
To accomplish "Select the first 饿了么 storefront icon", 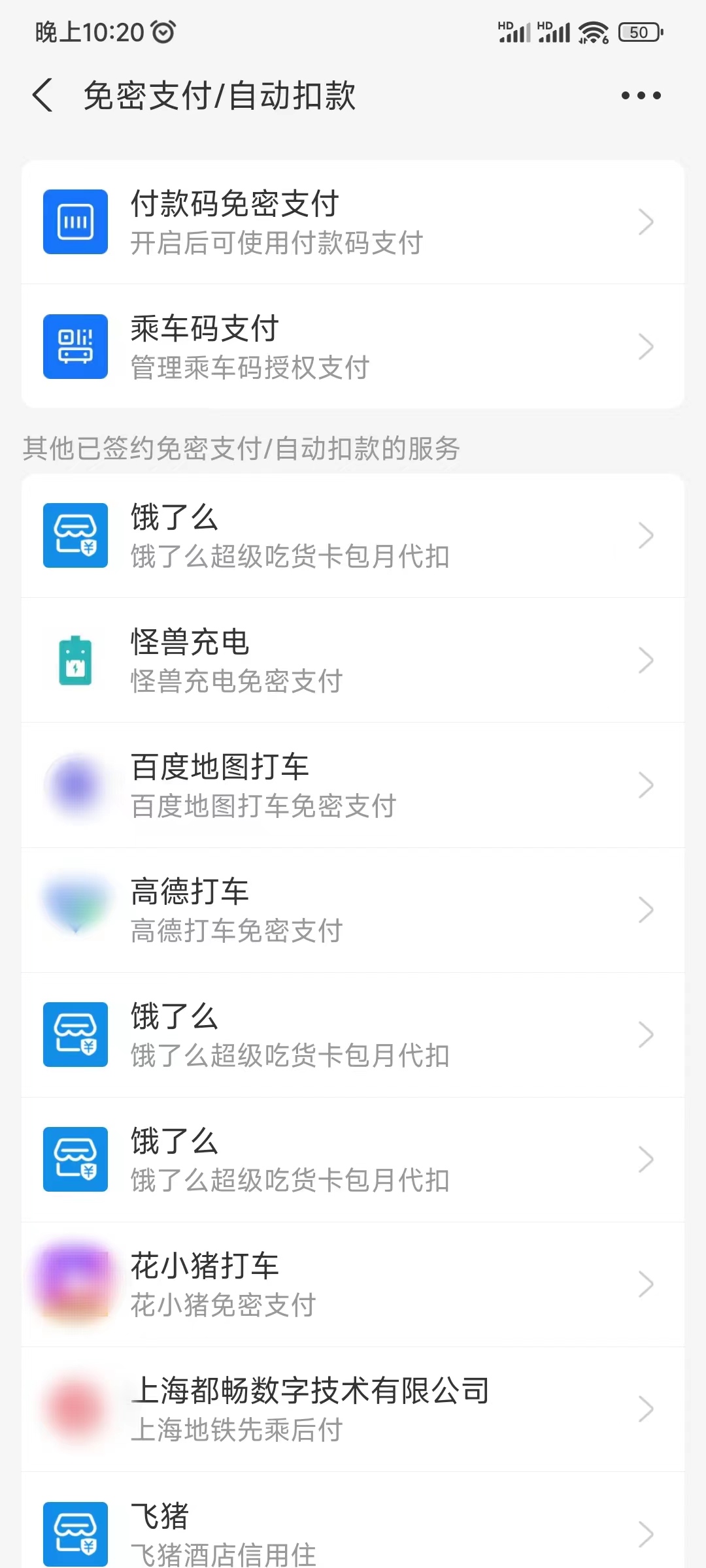I will (x=75, y=535).
